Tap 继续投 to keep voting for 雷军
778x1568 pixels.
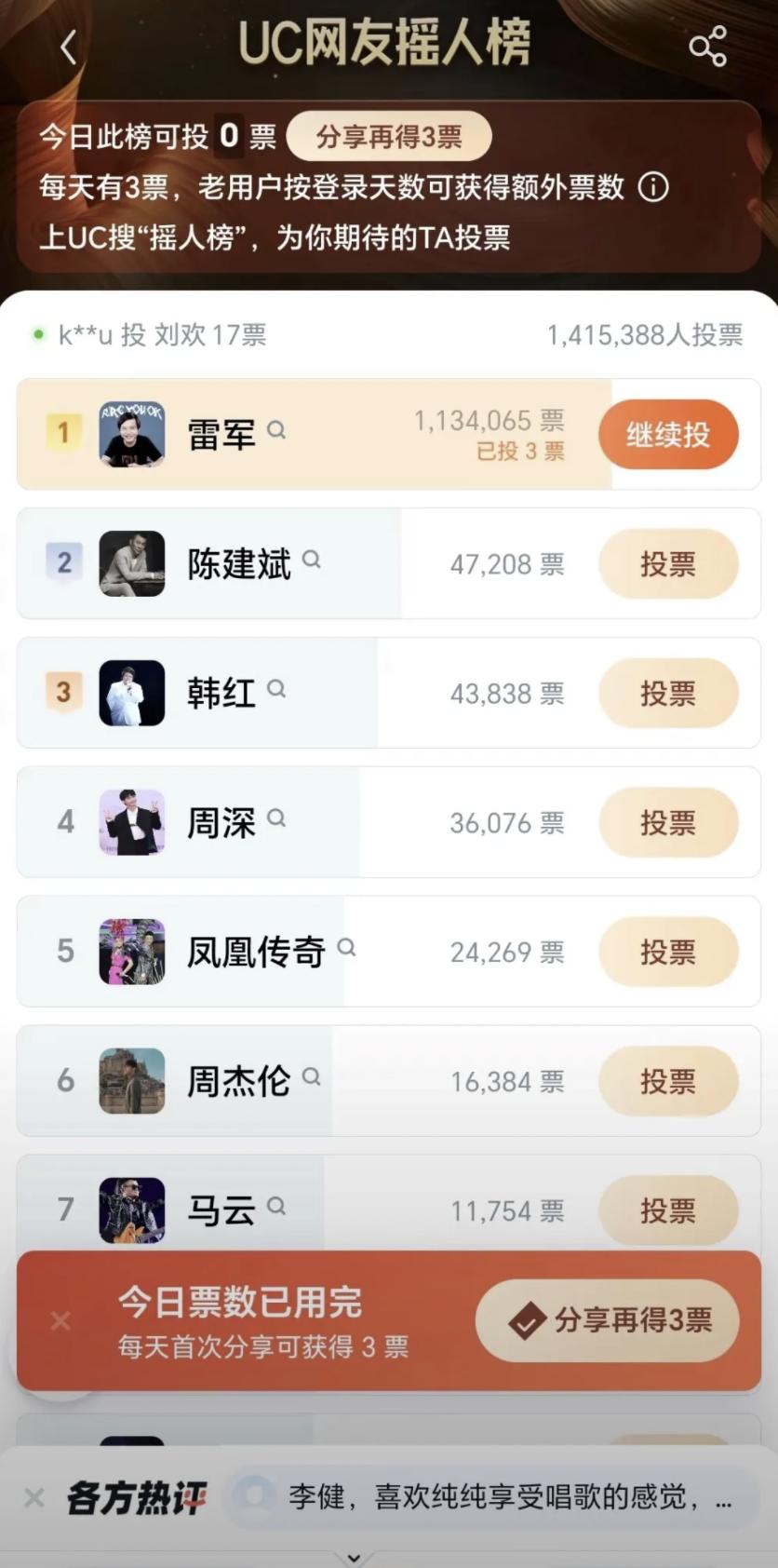tap(668, 434)
